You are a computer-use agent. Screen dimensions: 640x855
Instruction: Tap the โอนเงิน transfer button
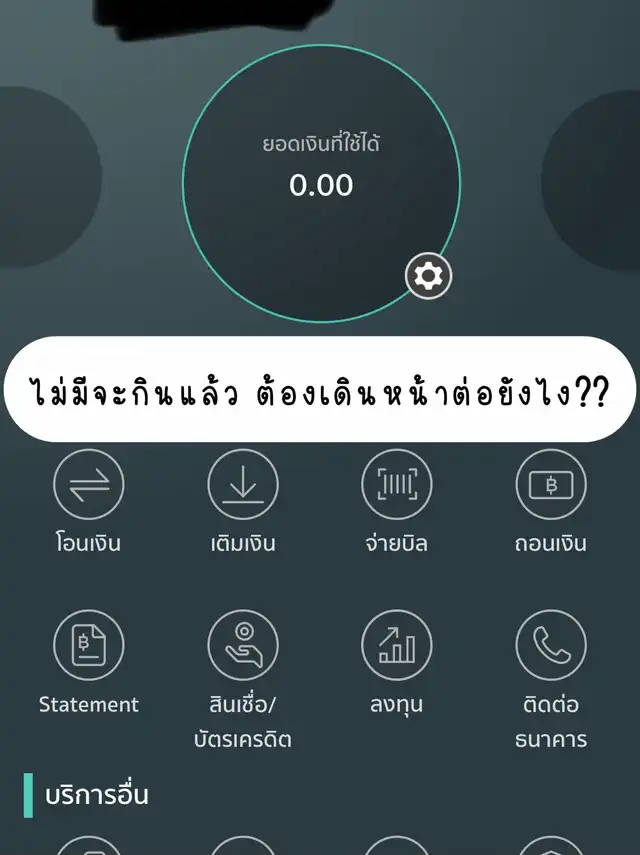[88, 485]
